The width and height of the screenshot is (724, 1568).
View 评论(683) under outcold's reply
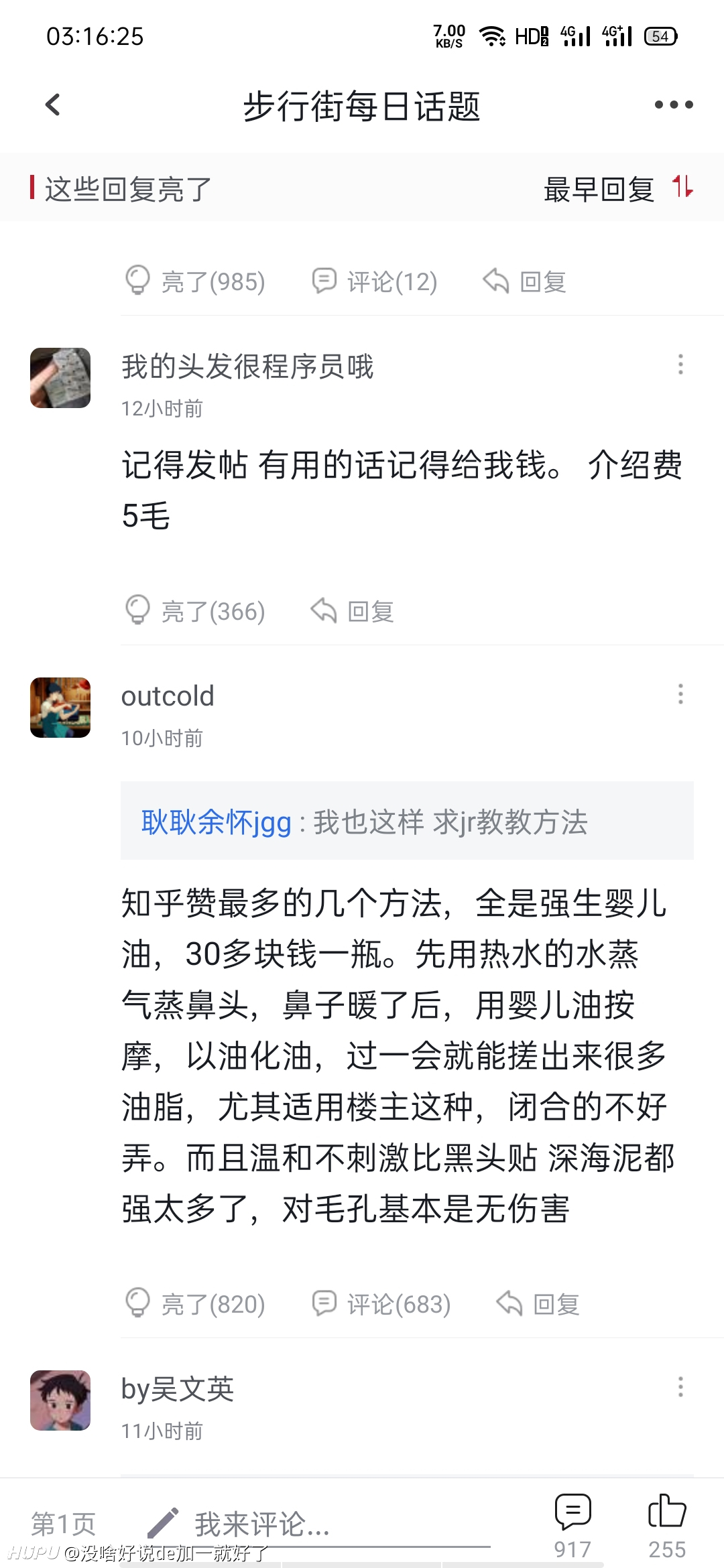(381, 1304)
